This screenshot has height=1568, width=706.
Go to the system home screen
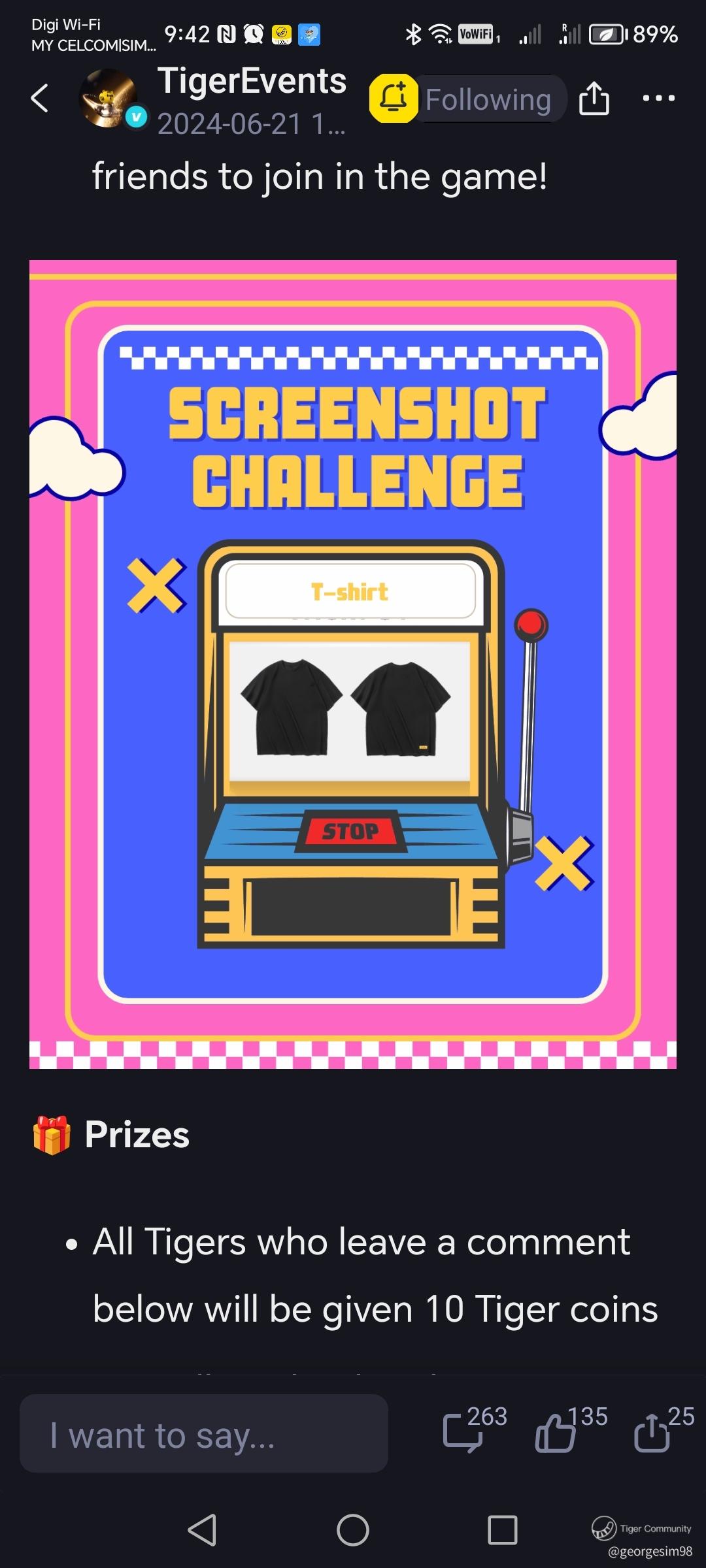[353, 1530]
